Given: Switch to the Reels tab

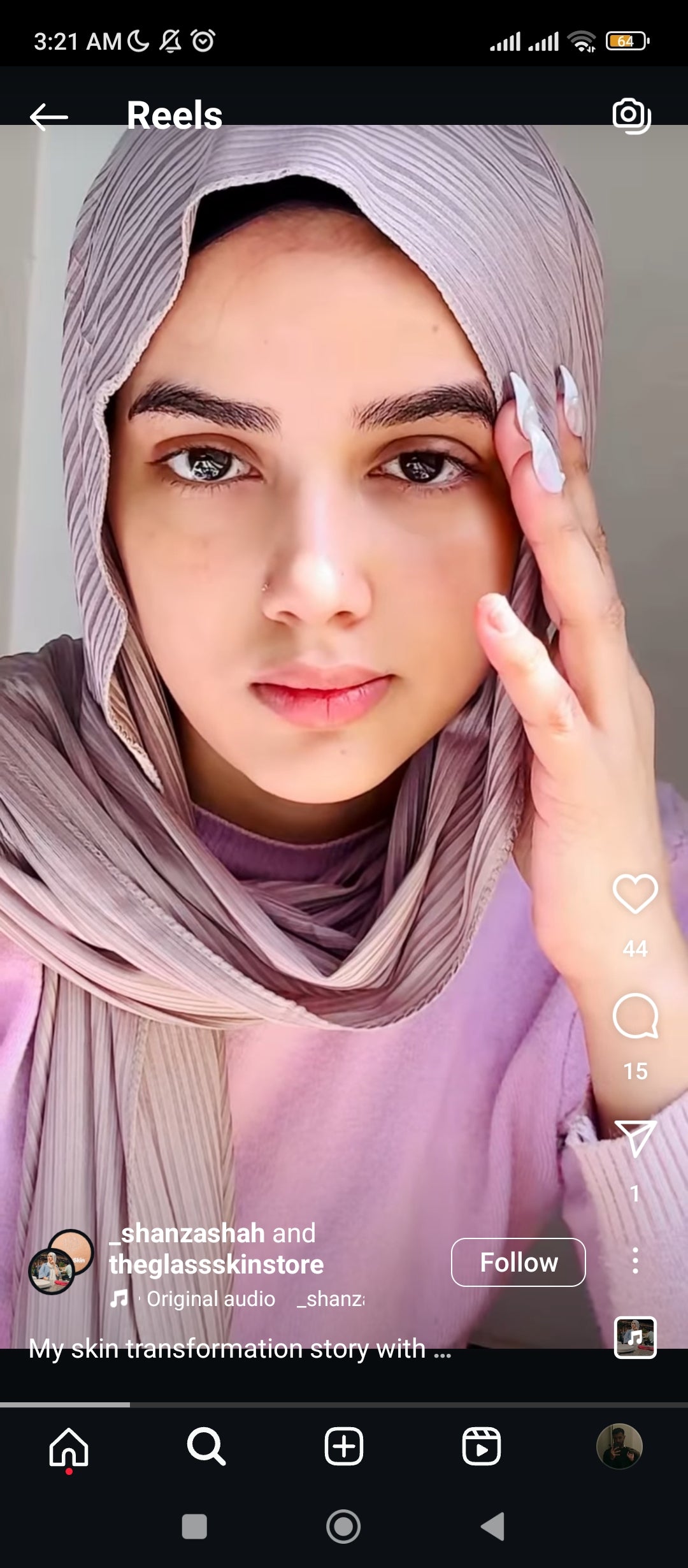Looking at the screenshot, I should [482, 1447].
